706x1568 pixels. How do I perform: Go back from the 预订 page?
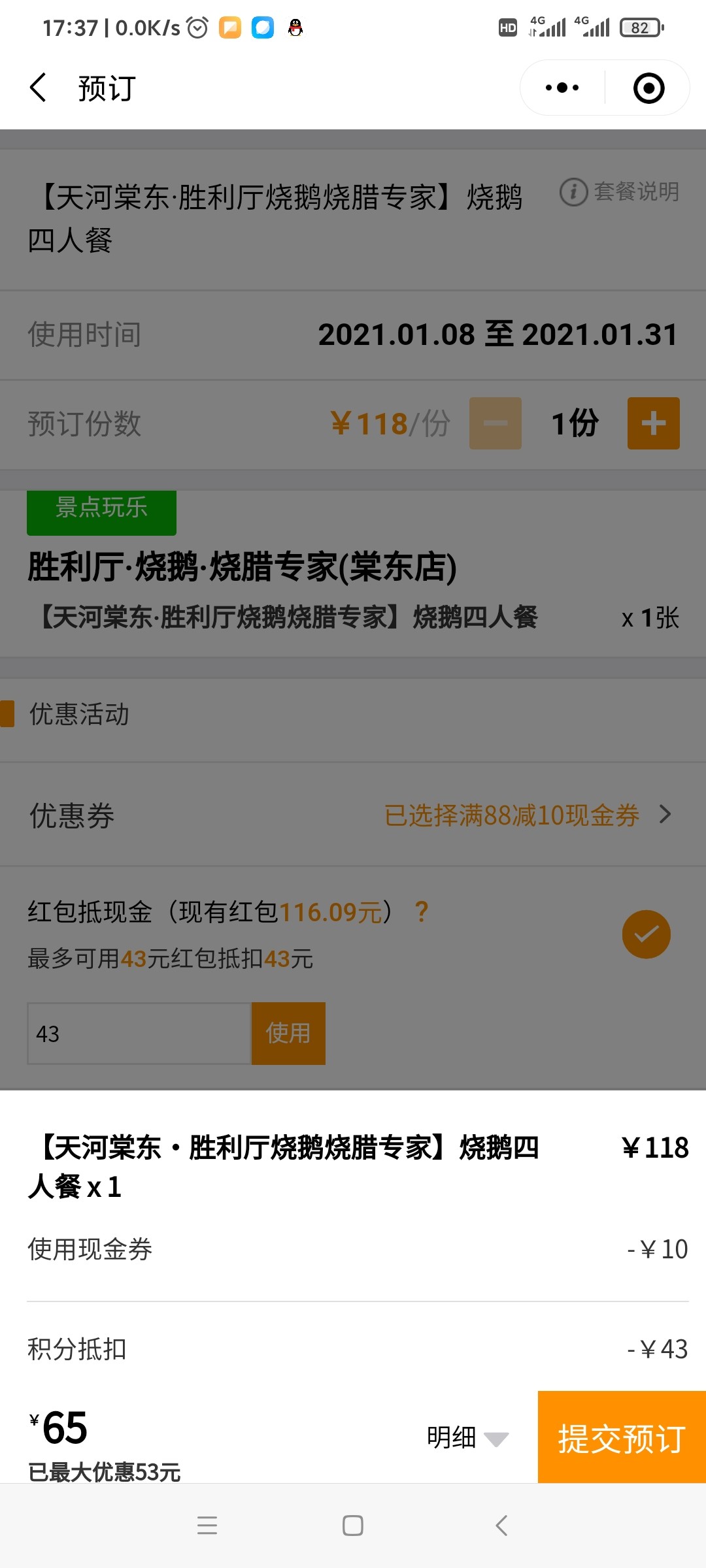[39, 88]
